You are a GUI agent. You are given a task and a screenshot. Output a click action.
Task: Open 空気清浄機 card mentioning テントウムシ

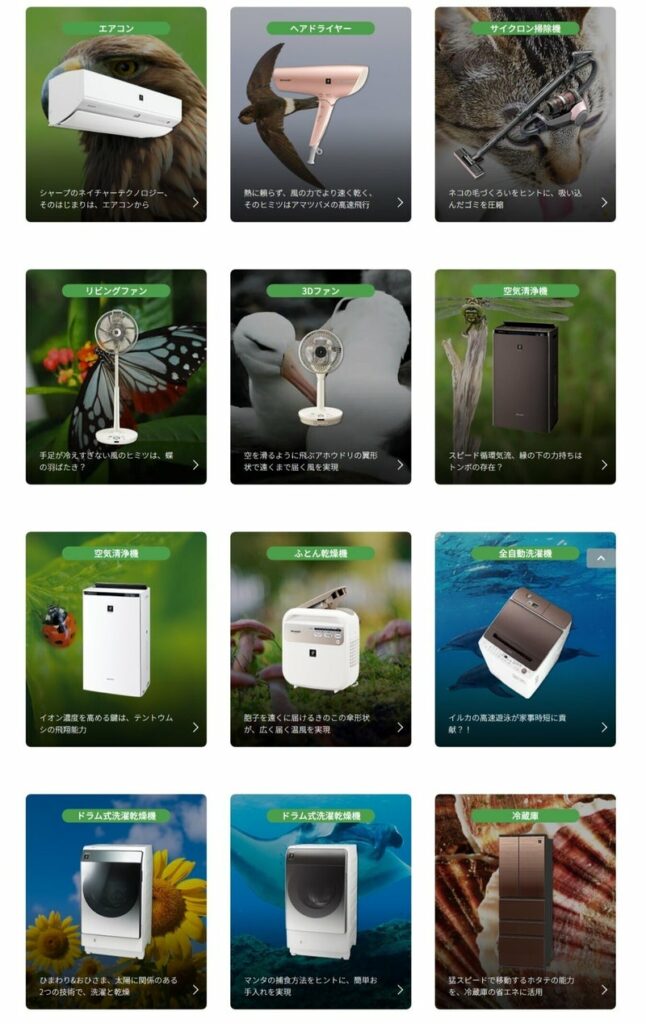pyautogui.click(x=116, y=640)
